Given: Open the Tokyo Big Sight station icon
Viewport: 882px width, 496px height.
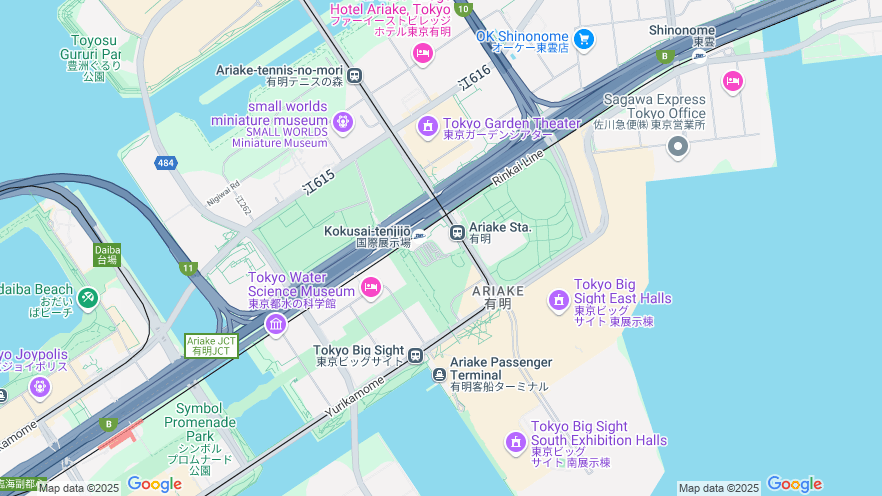Looking at the screenshot, I should 415,355.
